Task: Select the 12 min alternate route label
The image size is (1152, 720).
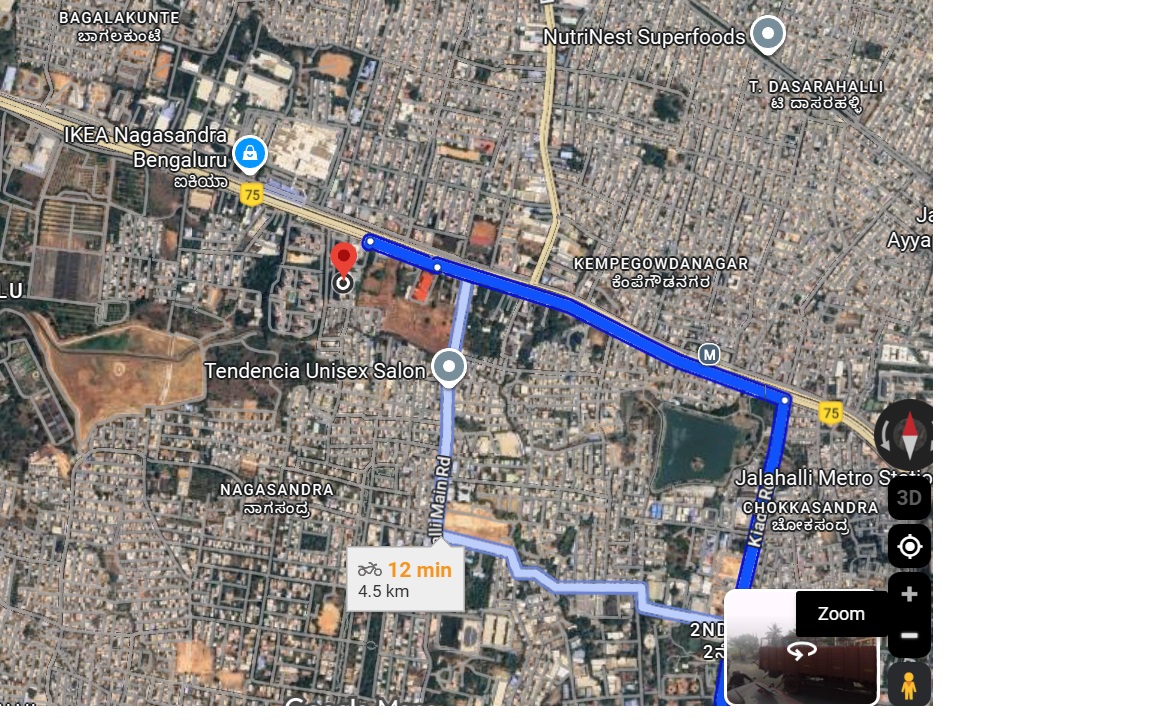Action: [x=405, y=579]
